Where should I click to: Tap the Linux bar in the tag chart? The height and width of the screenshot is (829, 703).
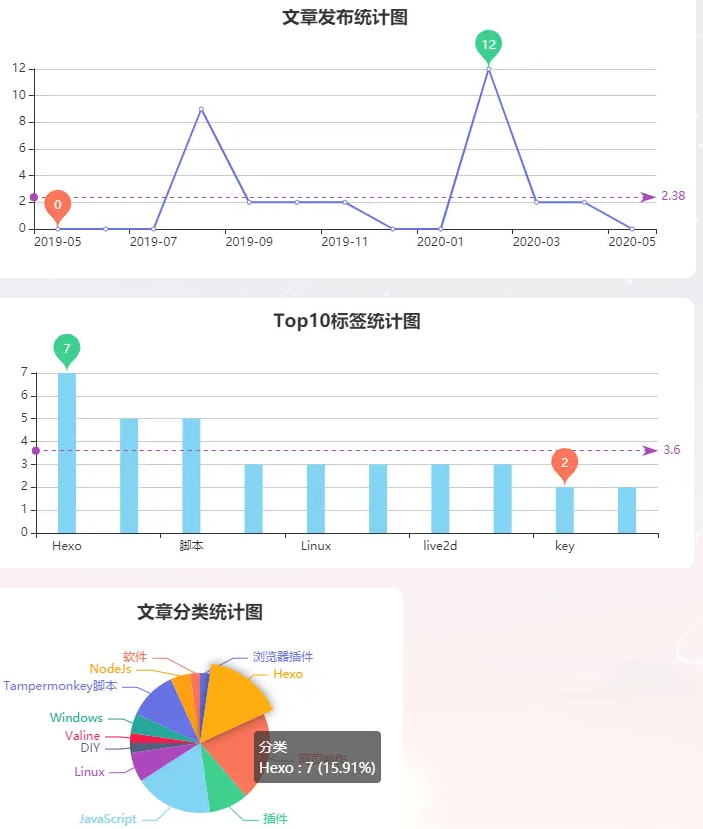tap(316, 499)
